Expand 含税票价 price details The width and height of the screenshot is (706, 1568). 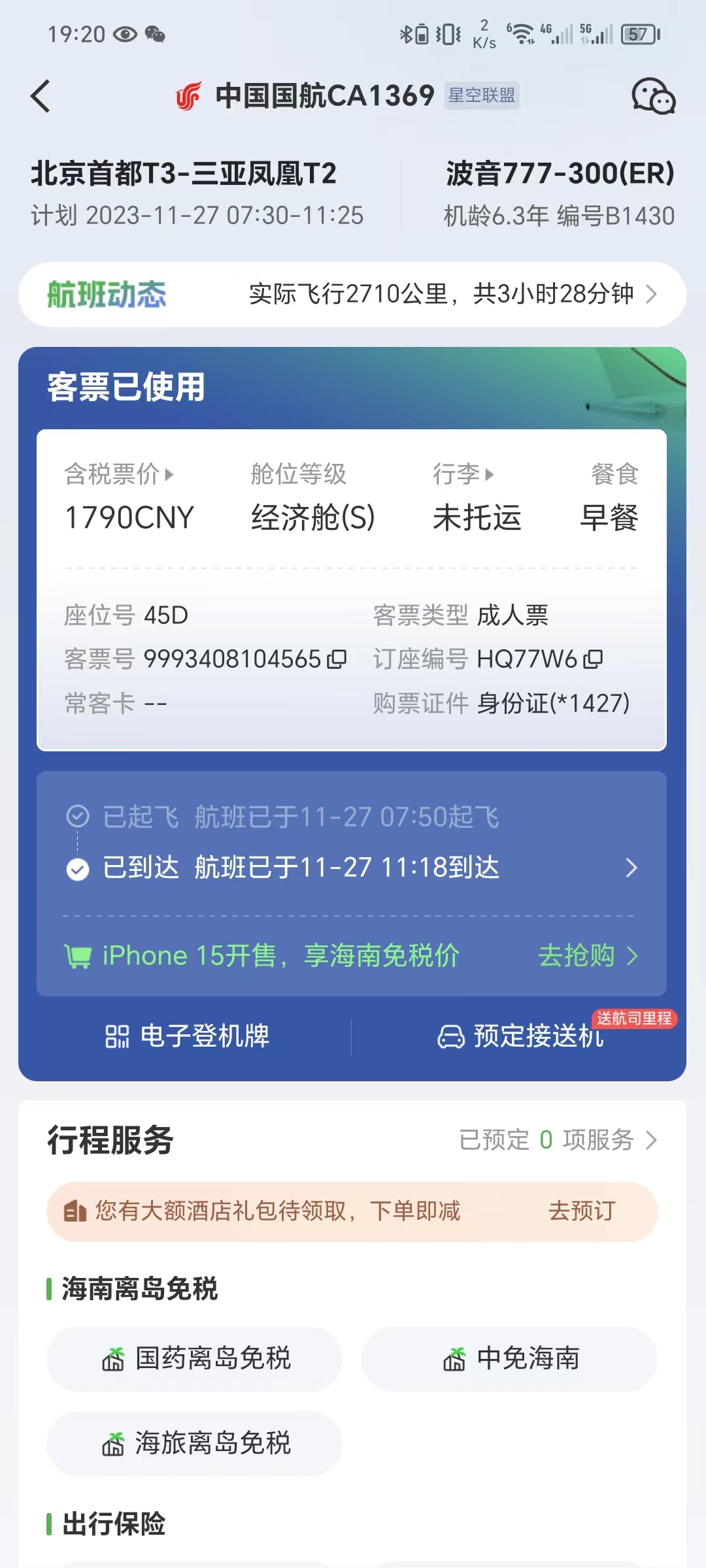pyautogui.click(x=119, y=474)
